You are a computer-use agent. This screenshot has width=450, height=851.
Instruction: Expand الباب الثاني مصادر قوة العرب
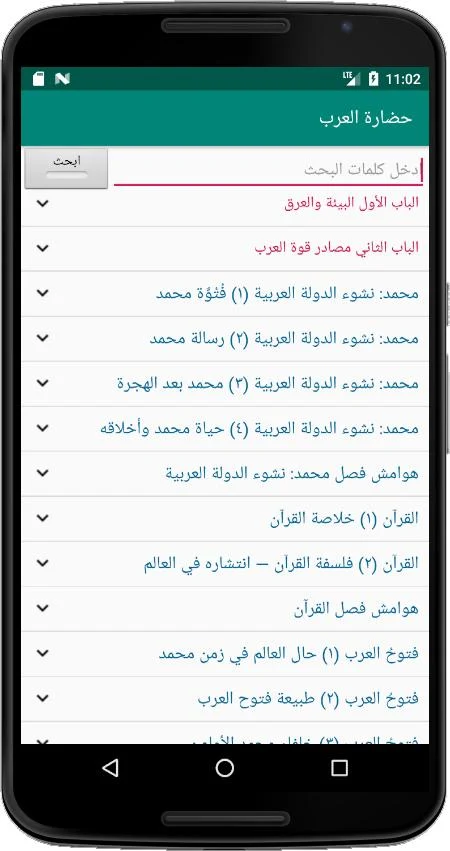coord(225,249)
